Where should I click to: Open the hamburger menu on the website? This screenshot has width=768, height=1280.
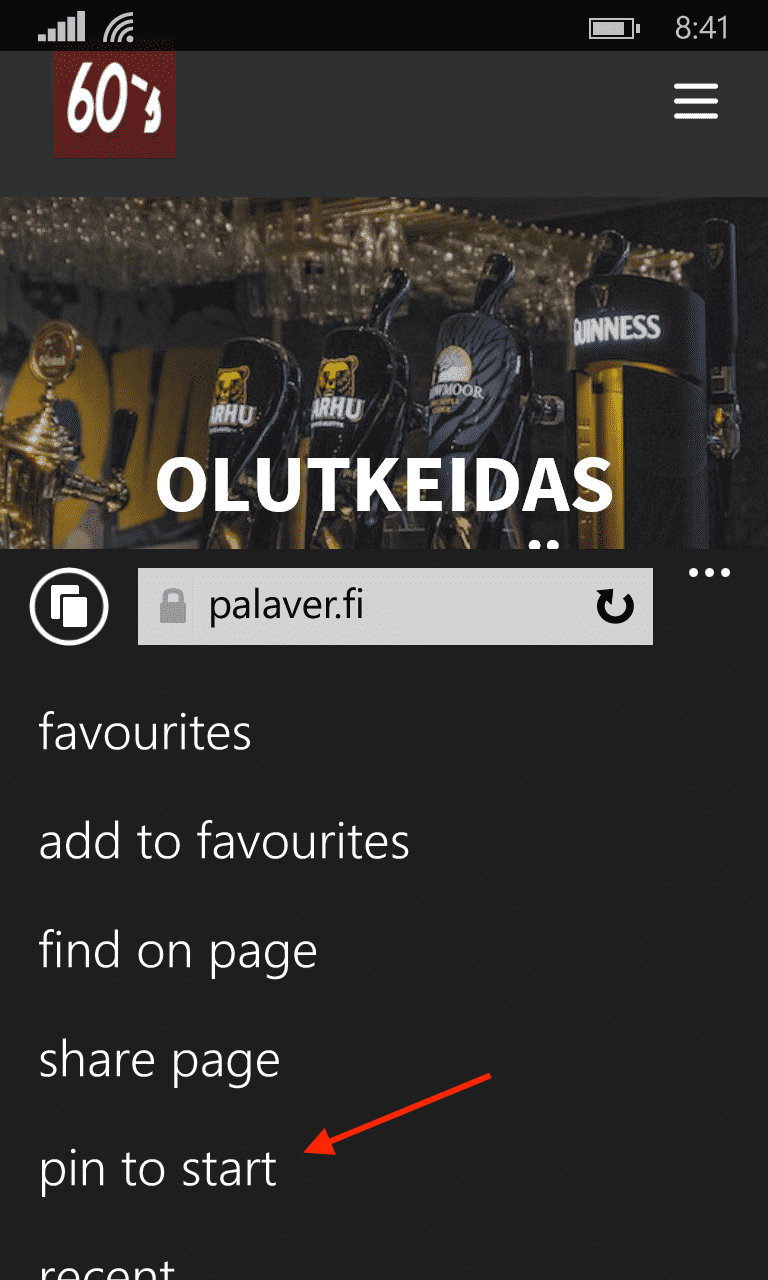click(x=695, y=101)
